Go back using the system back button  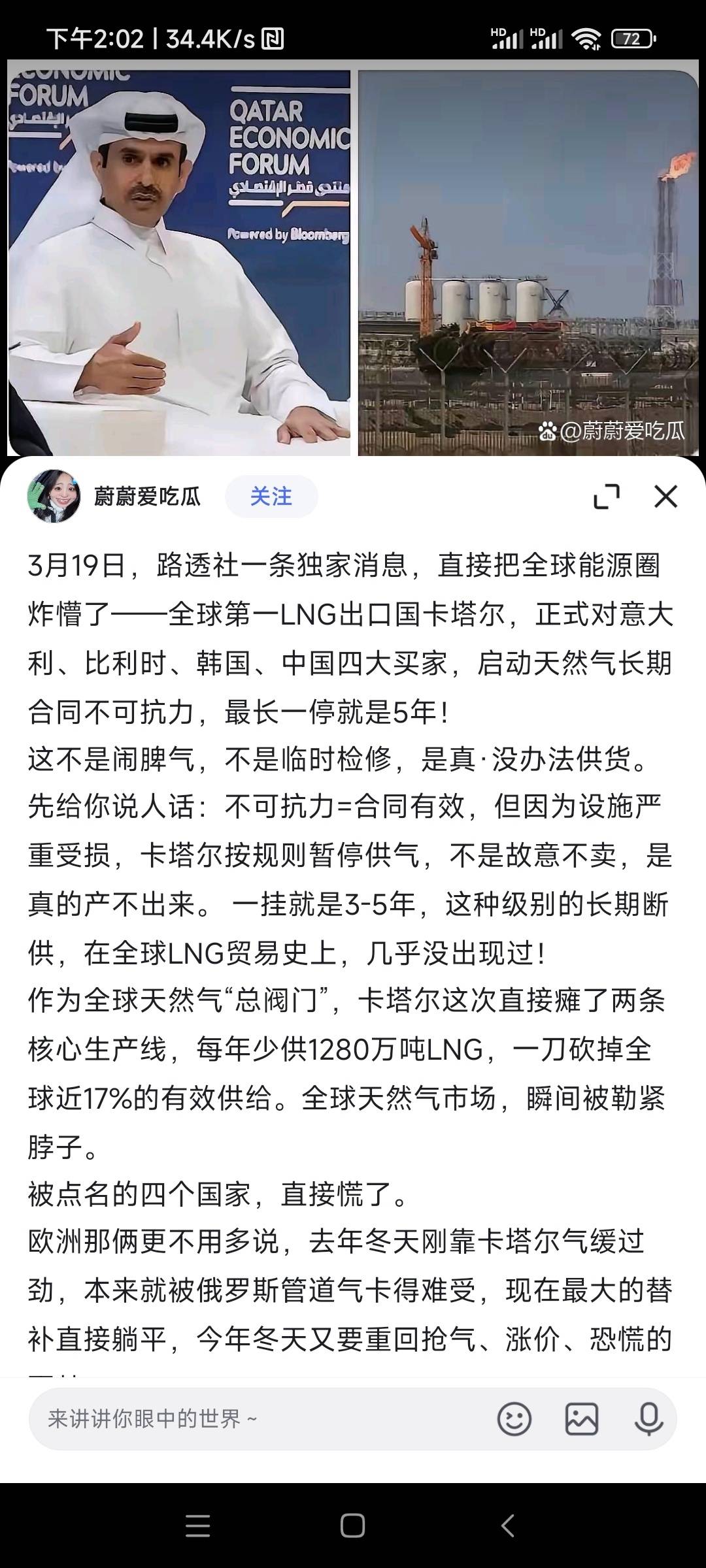tap(508, 1526)
